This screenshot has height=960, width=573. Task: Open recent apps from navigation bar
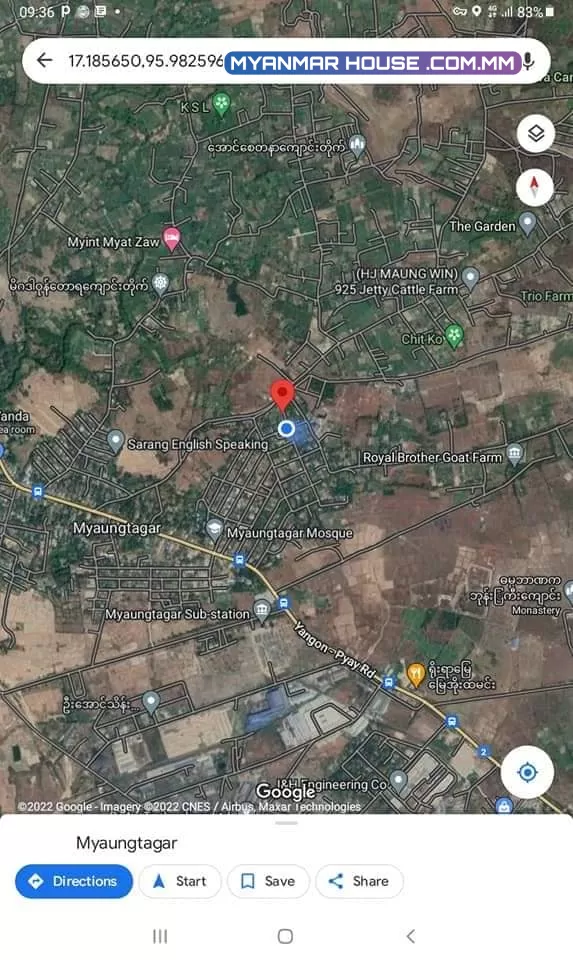(160, 936)
